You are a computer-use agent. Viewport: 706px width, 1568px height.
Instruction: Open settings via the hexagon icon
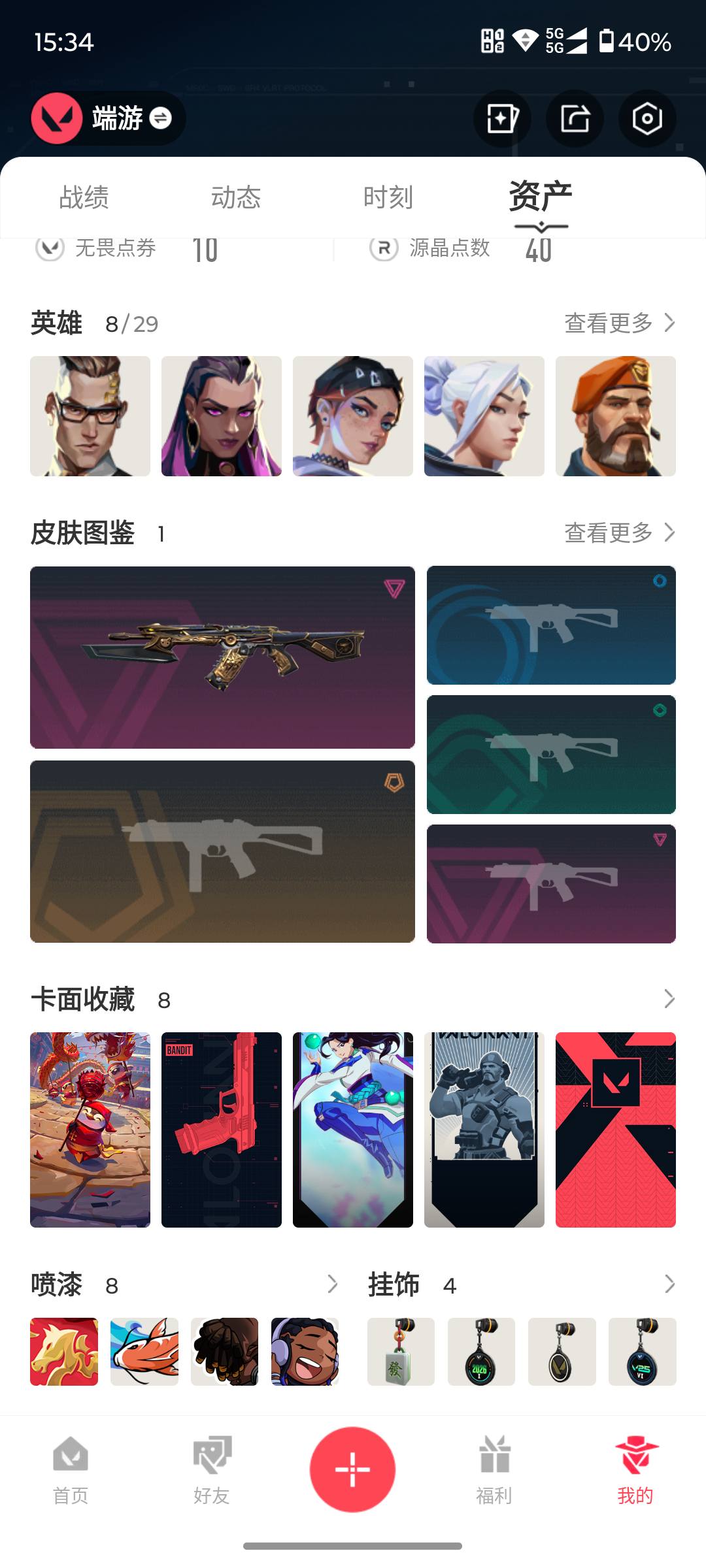(646, 118)
